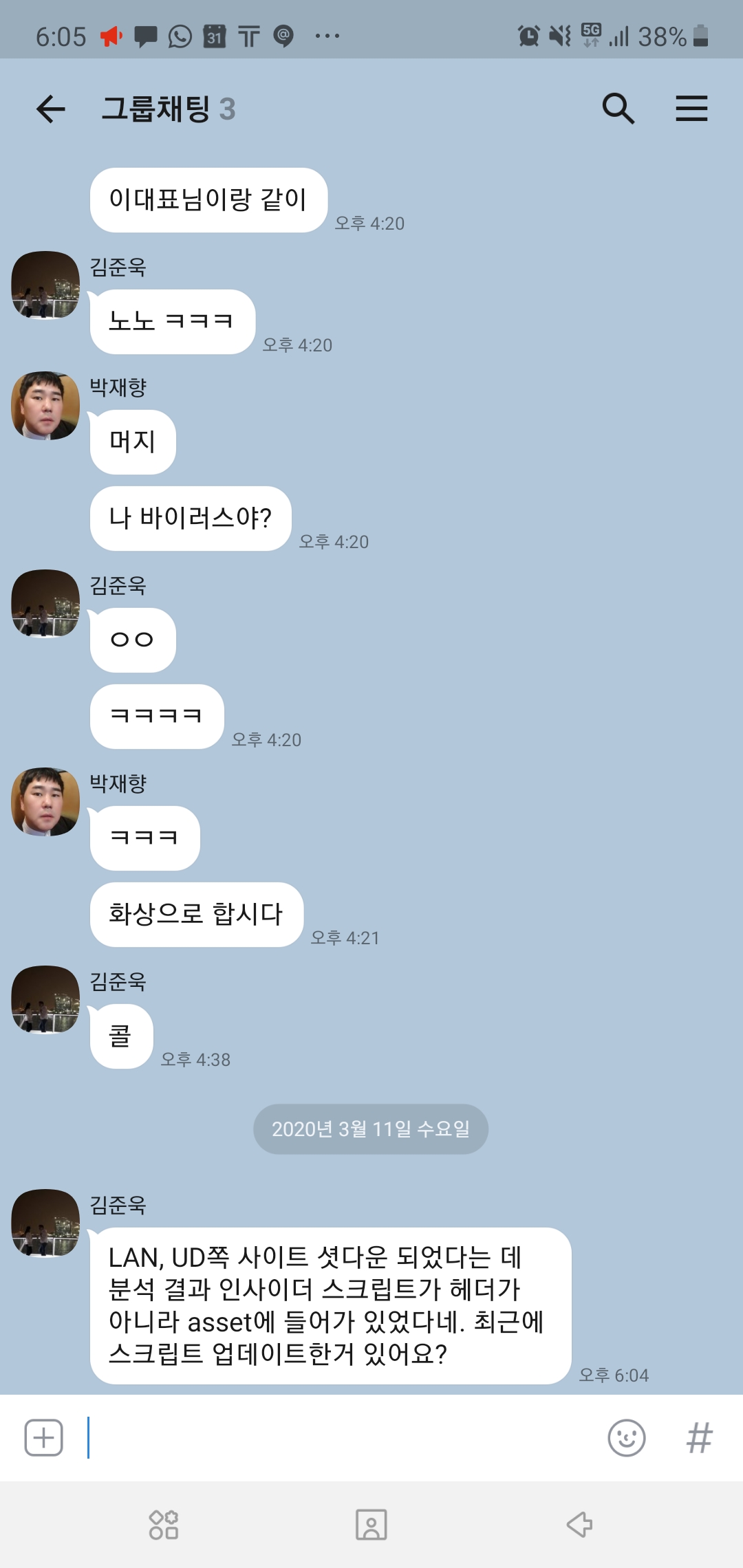Open the emoticon picker

click(626, 1437)
